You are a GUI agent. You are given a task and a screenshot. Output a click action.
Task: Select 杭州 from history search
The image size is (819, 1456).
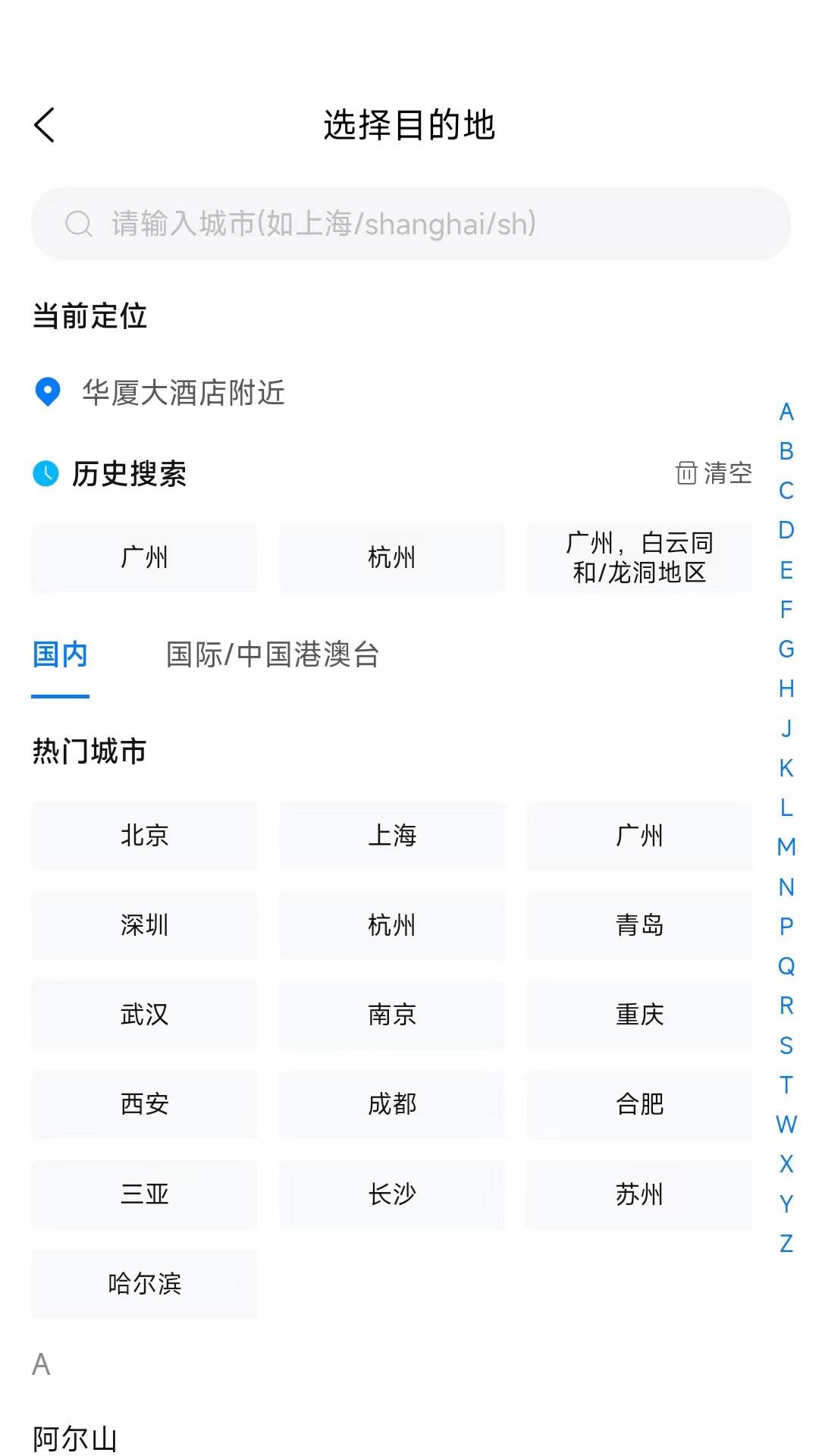tap(391, 558)
